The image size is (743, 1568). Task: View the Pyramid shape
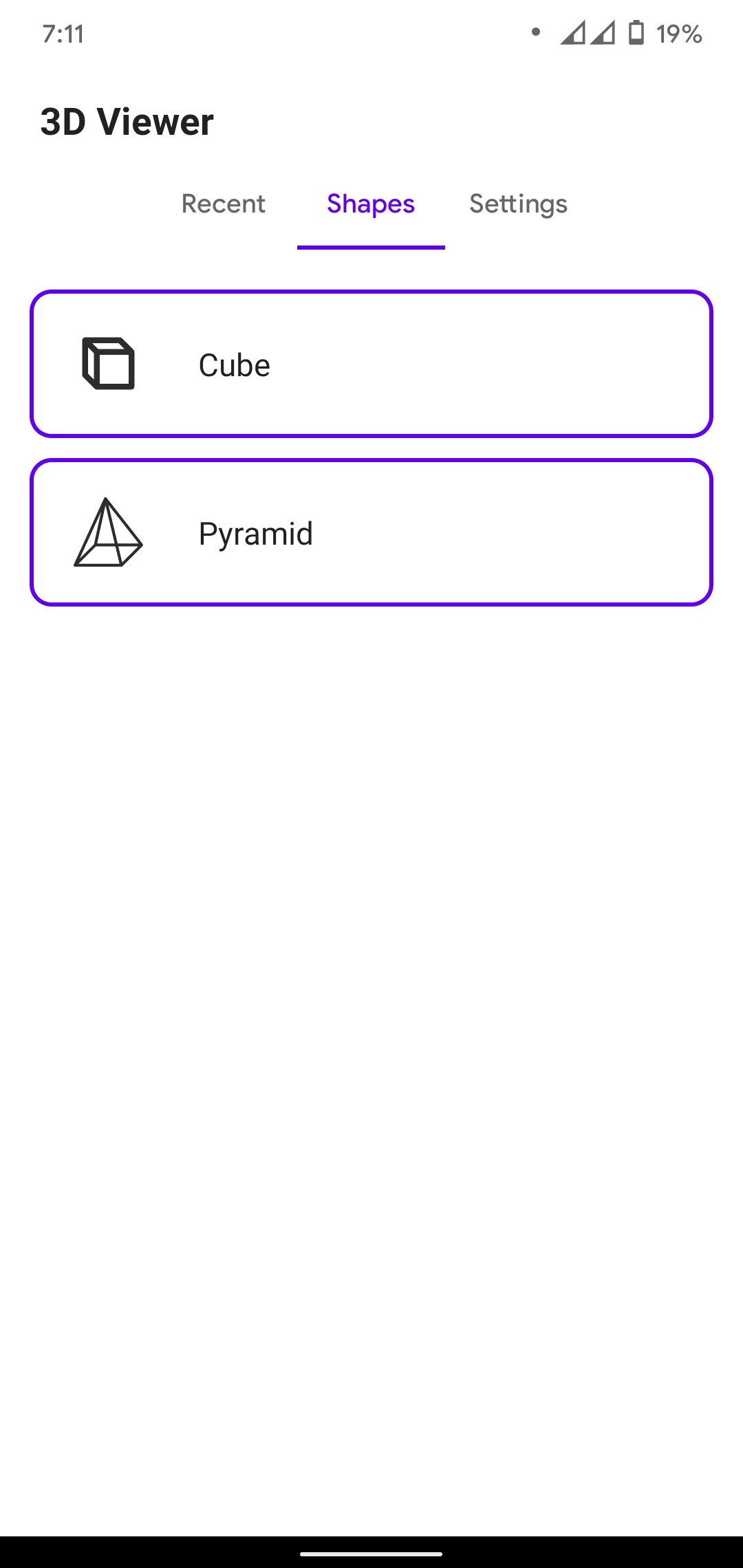[371, 532]
